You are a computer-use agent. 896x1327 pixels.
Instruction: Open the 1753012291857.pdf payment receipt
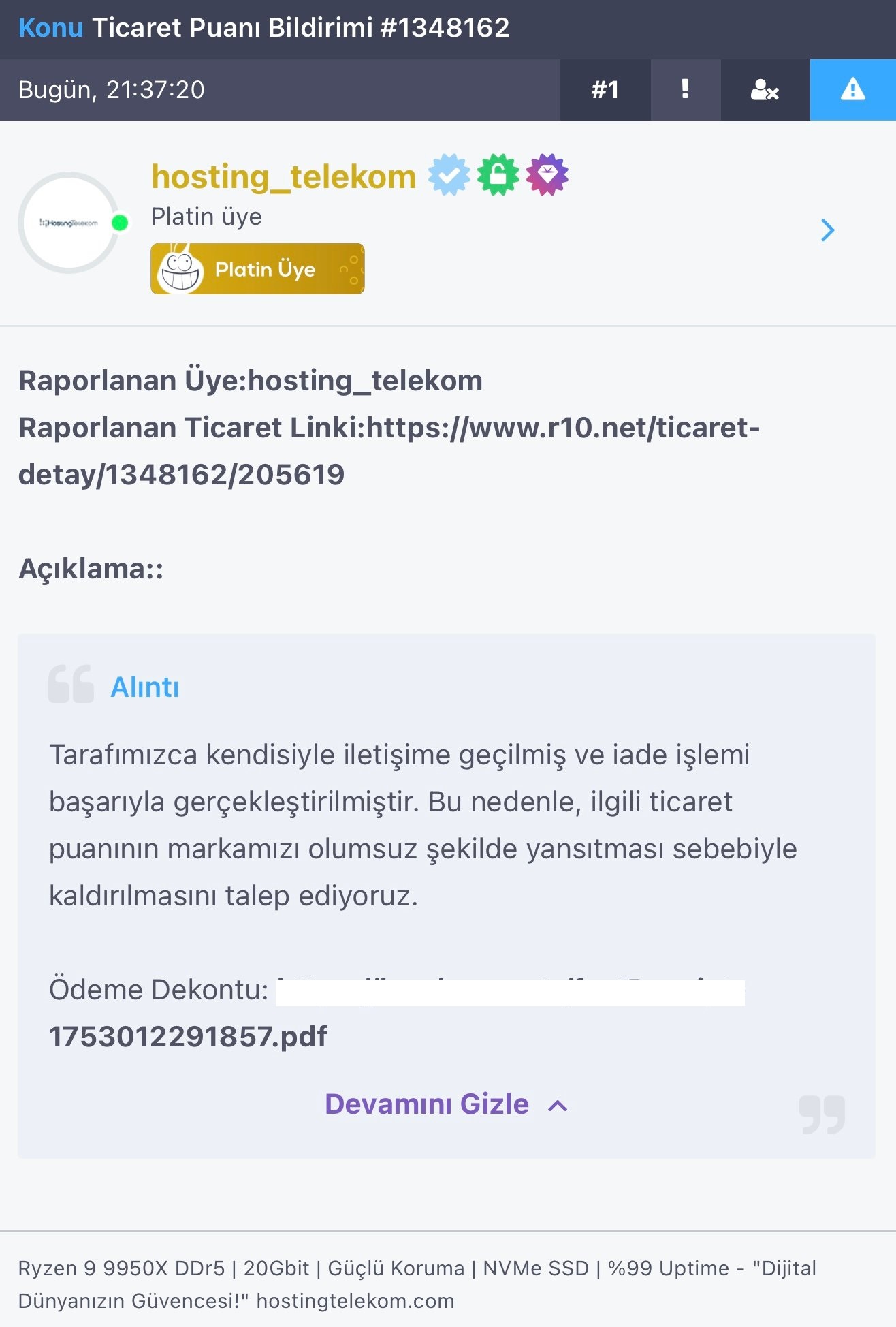pos(188,1037)
